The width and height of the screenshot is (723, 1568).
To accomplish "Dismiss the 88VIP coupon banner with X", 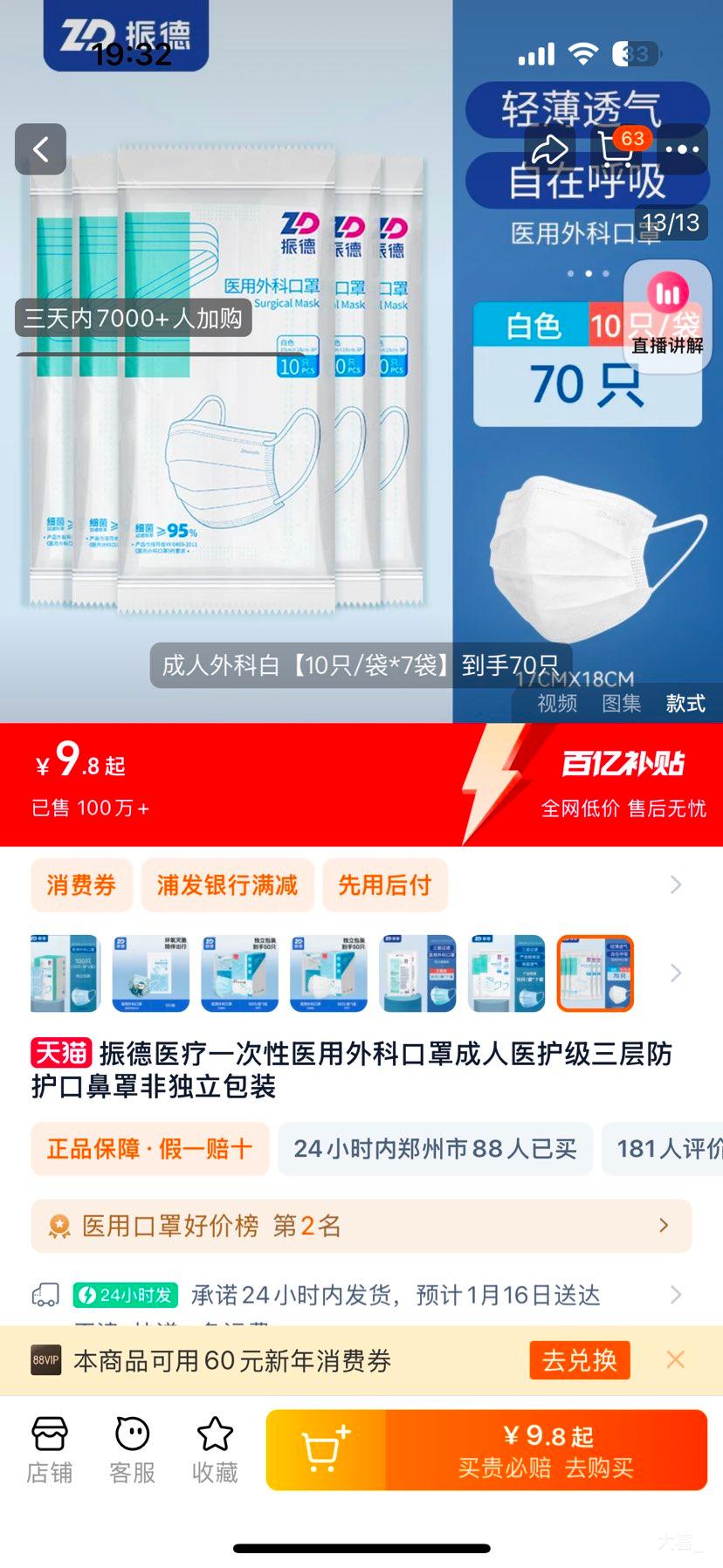I will [x=675, y=1359].
